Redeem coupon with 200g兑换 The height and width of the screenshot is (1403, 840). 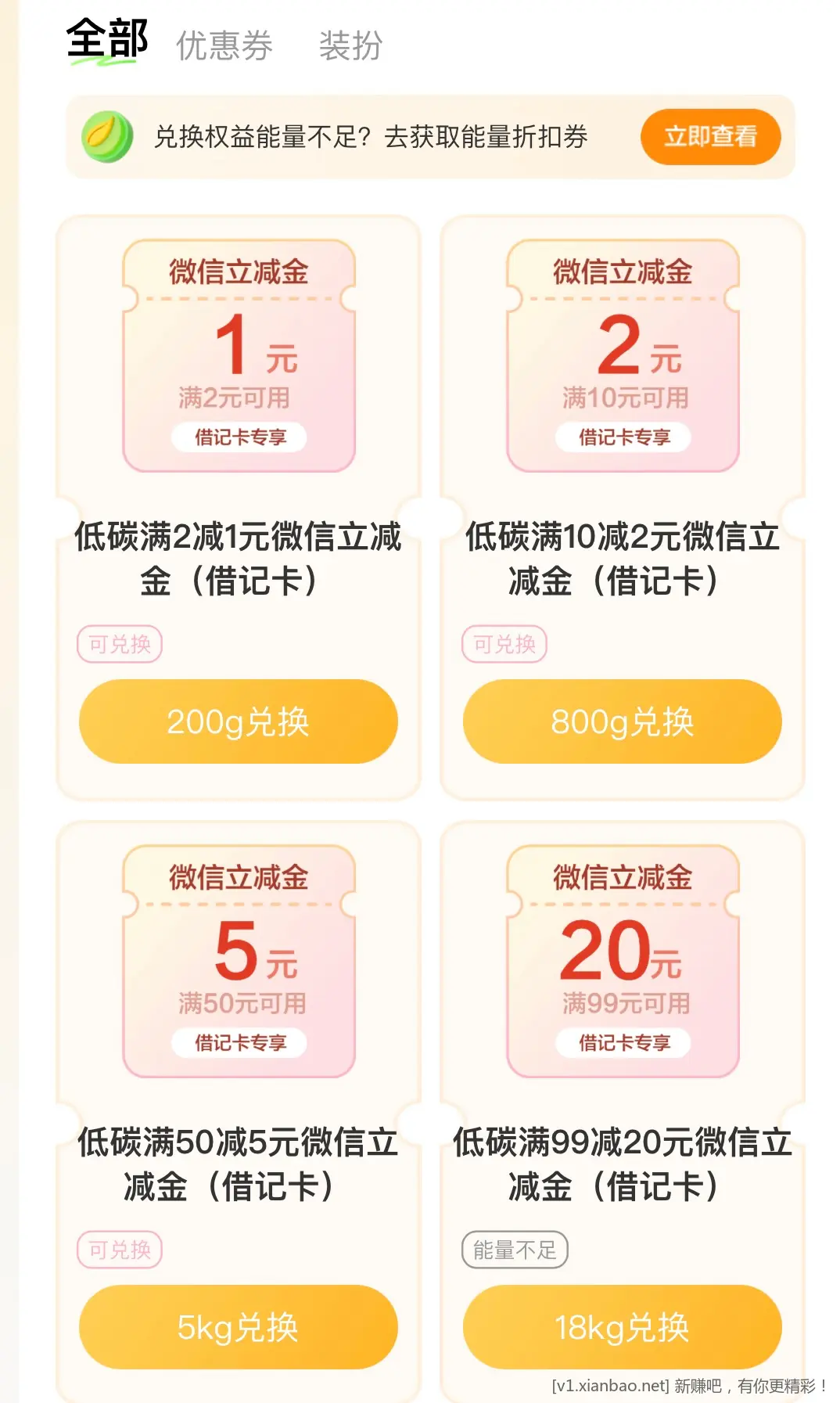[x=239, y=721]
